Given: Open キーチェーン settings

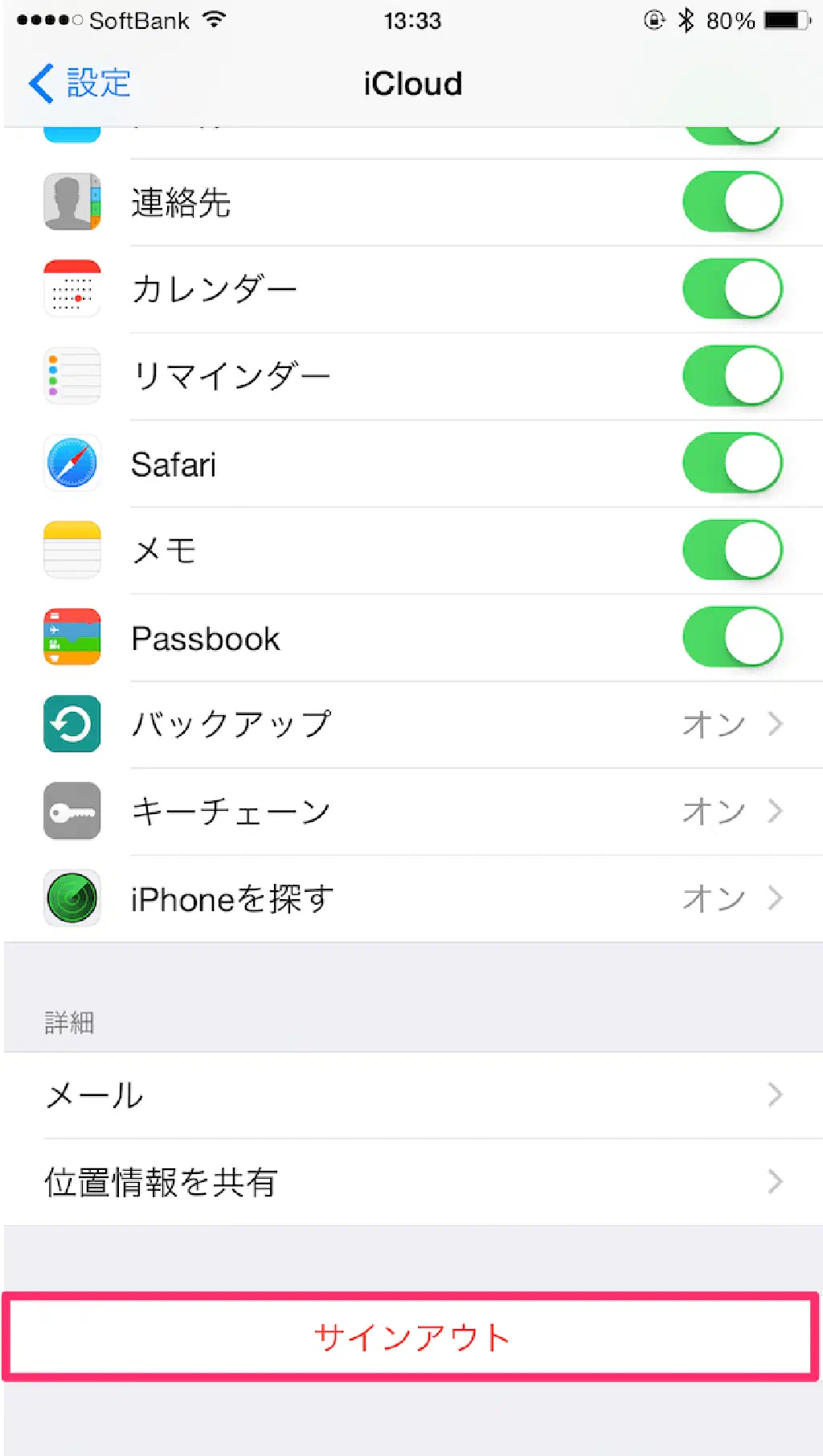Looking at the screenshot, I should [413, 811].
